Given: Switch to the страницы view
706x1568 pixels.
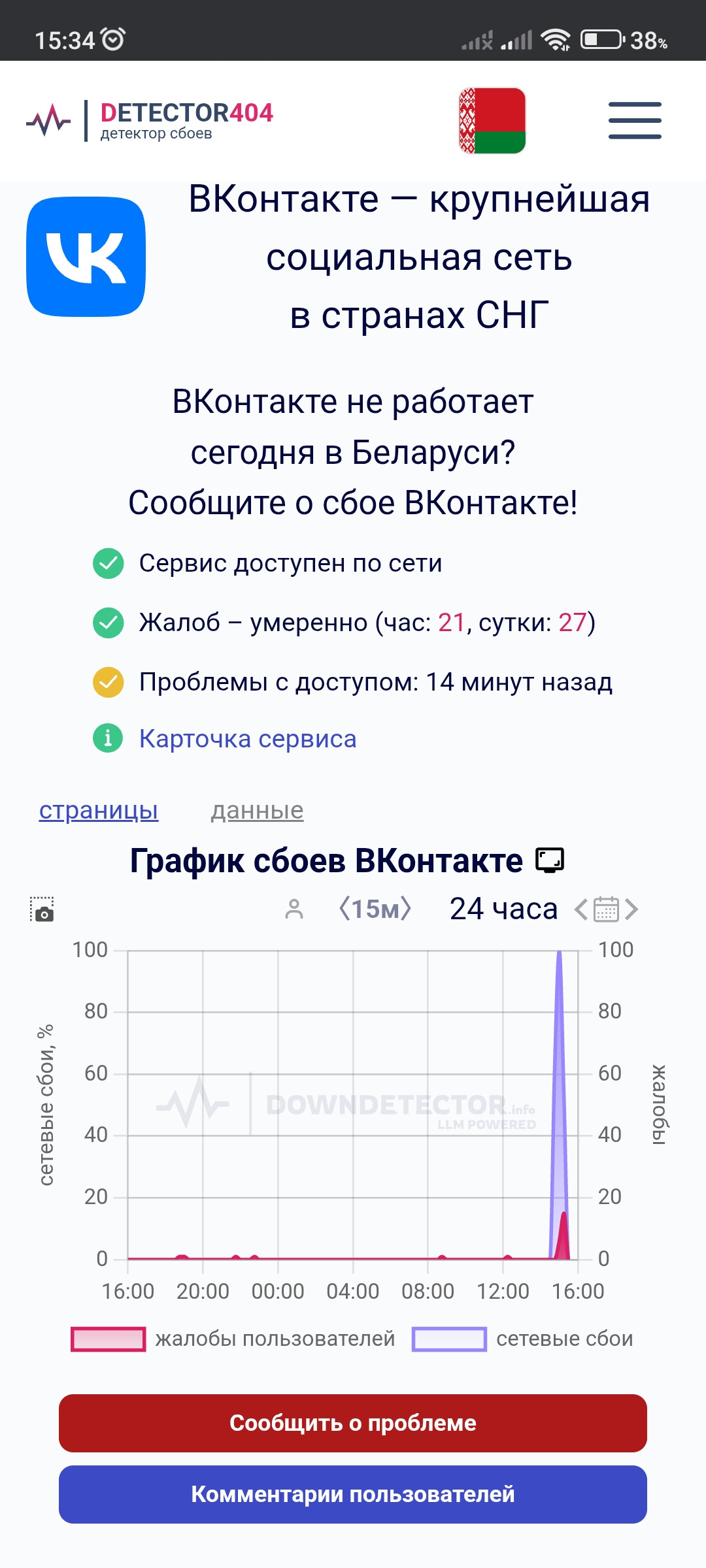Looking at the screenshot, I should click(x=99, y=810).
